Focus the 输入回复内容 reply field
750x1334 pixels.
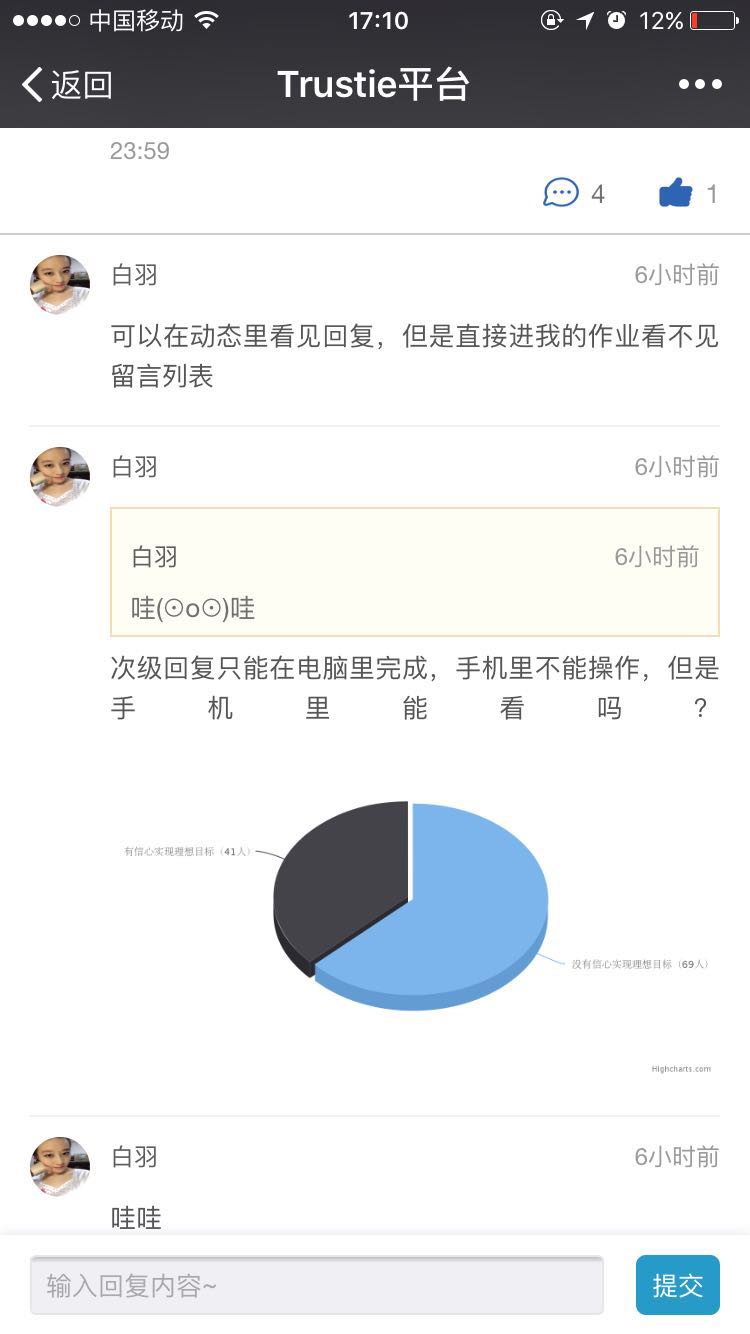(x=316, y=1285)
